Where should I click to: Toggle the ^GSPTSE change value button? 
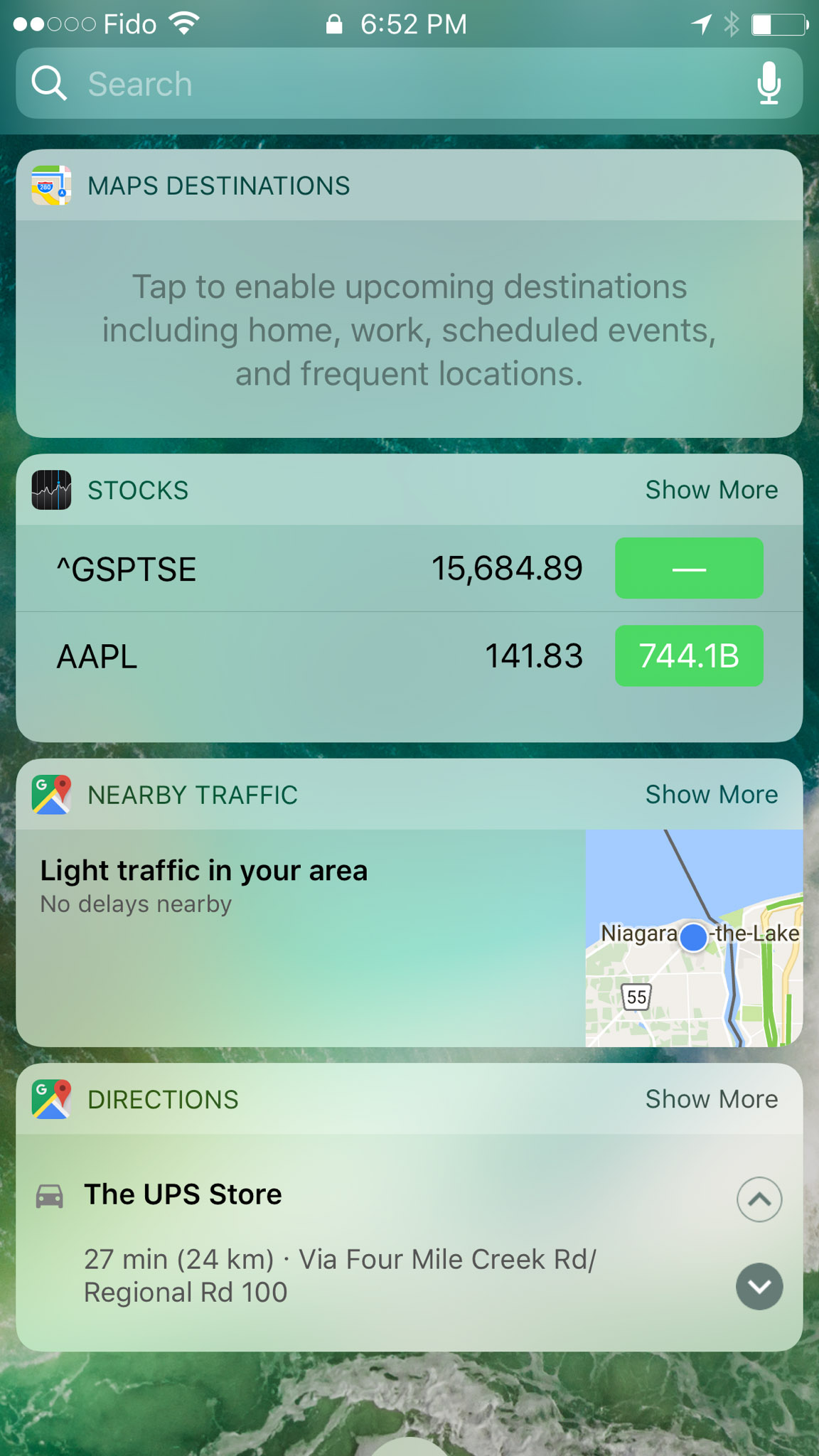(x=689, y=569)
